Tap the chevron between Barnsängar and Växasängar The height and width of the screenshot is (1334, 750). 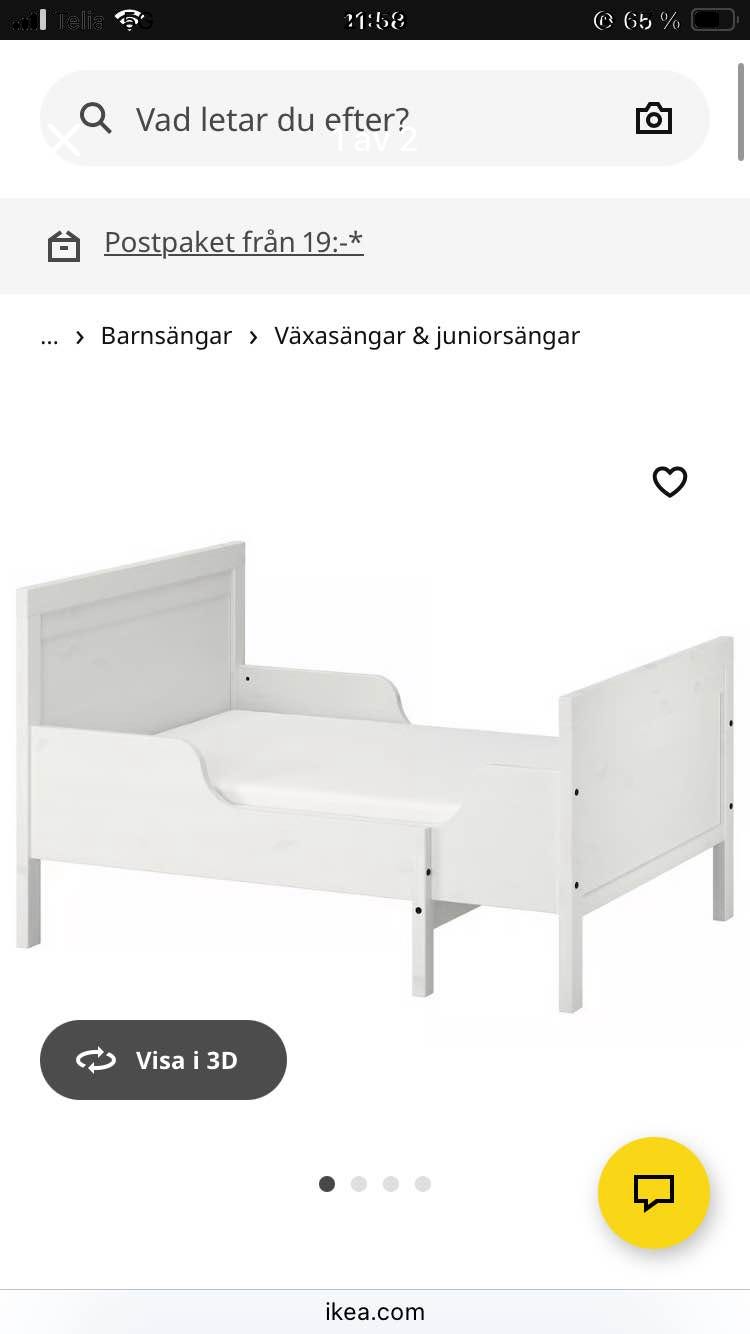pyautogui.click(x=251, y=337)
